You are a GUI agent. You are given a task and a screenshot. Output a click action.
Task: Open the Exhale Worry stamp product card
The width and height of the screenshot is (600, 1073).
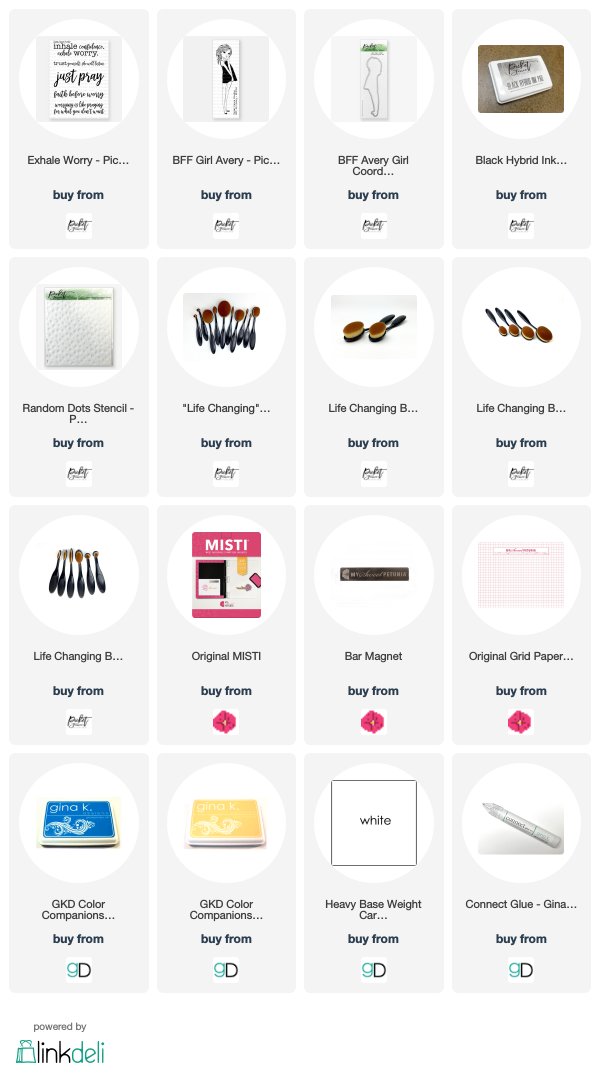[79, 129]
